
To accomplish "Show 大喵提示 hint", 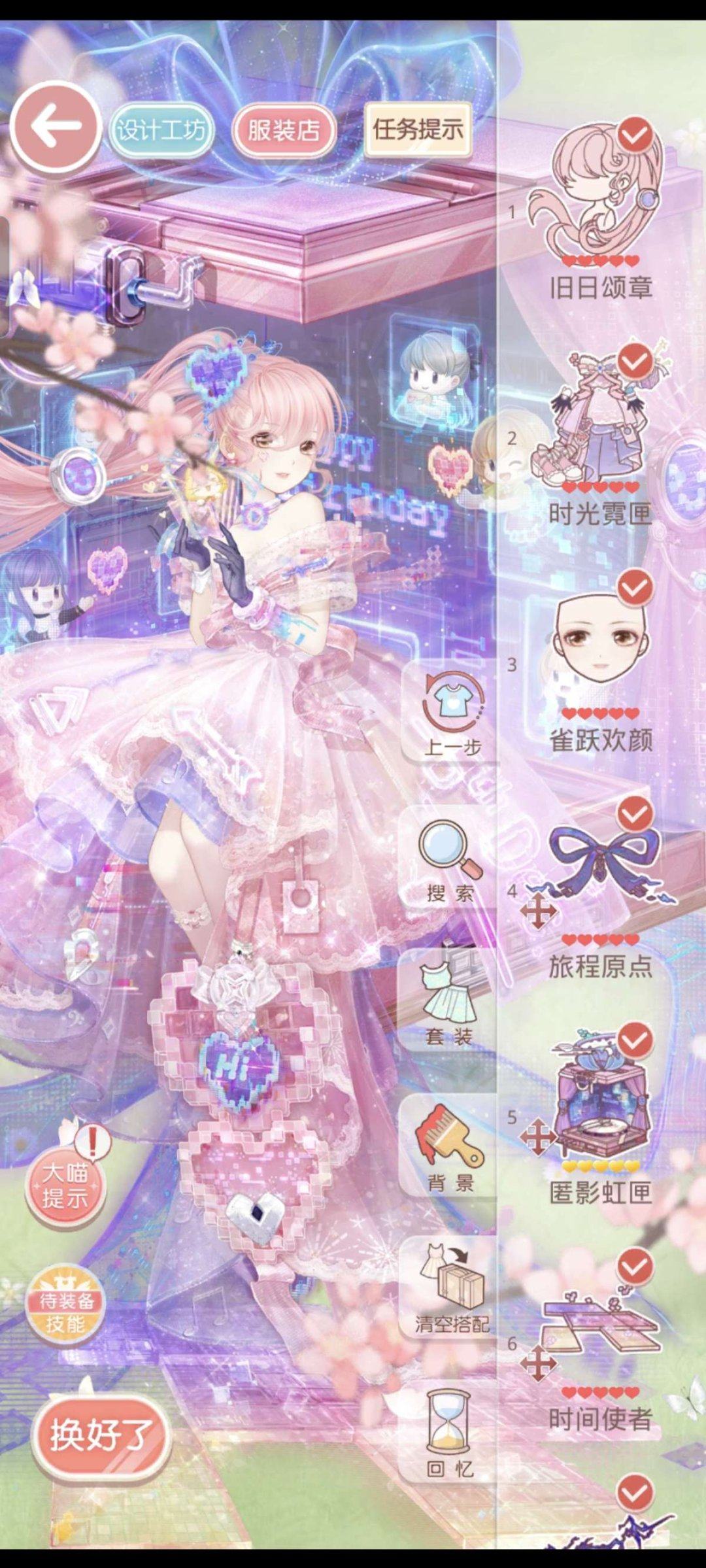I will coord(65,1184).
